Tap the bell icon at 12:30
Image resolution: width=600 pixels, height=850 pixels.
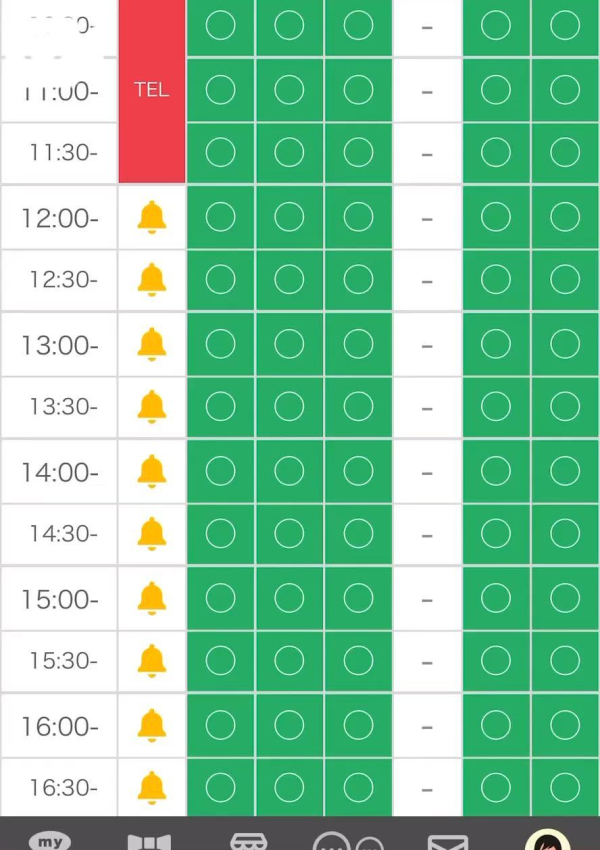[152, 280]
